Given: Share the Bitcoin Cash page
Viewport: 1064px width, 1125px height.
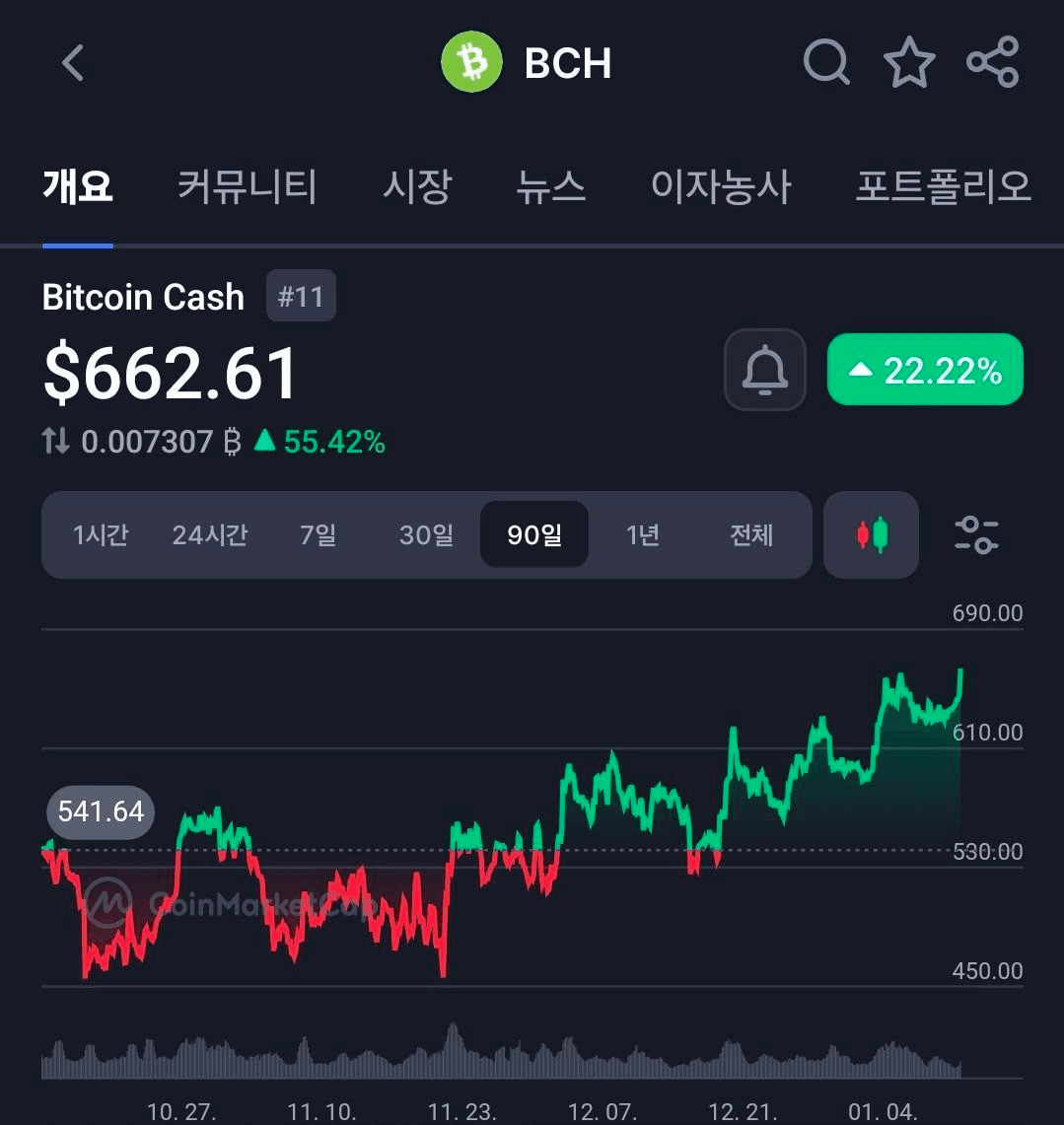Looking at the screenshot, I should (993, 61).
